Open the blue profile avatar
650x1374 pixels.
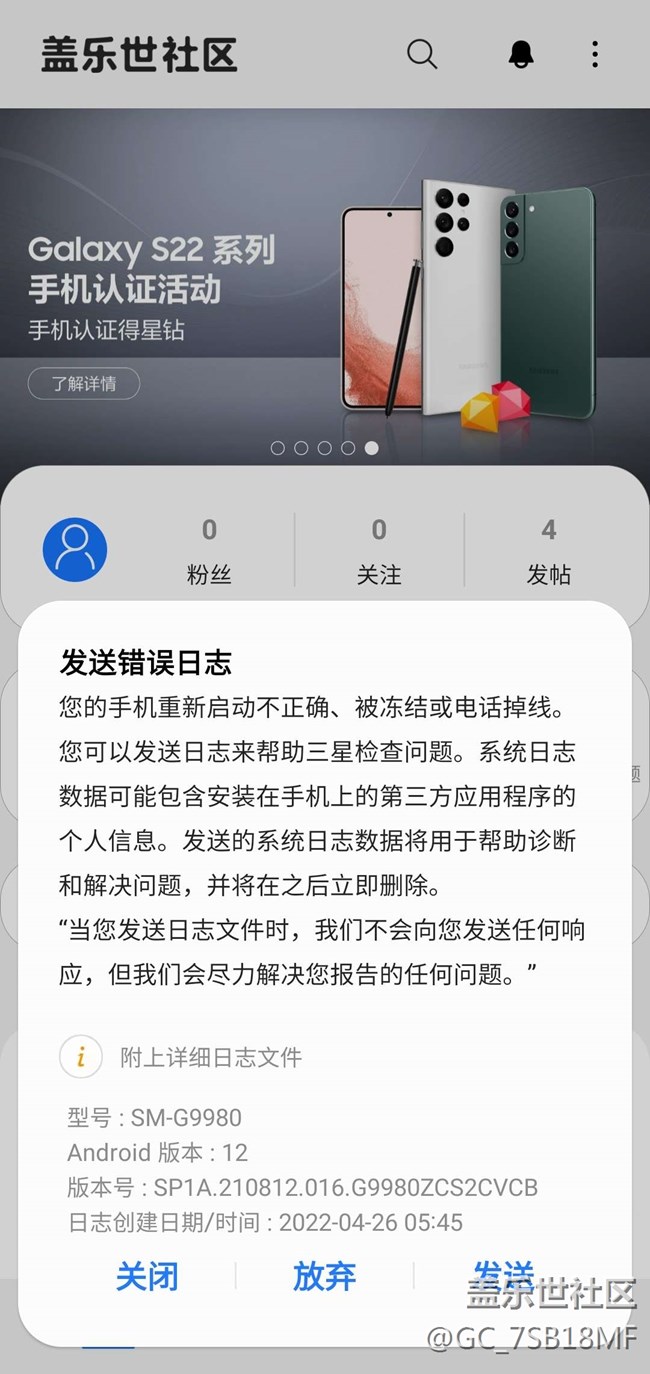[x=75, y=549]
